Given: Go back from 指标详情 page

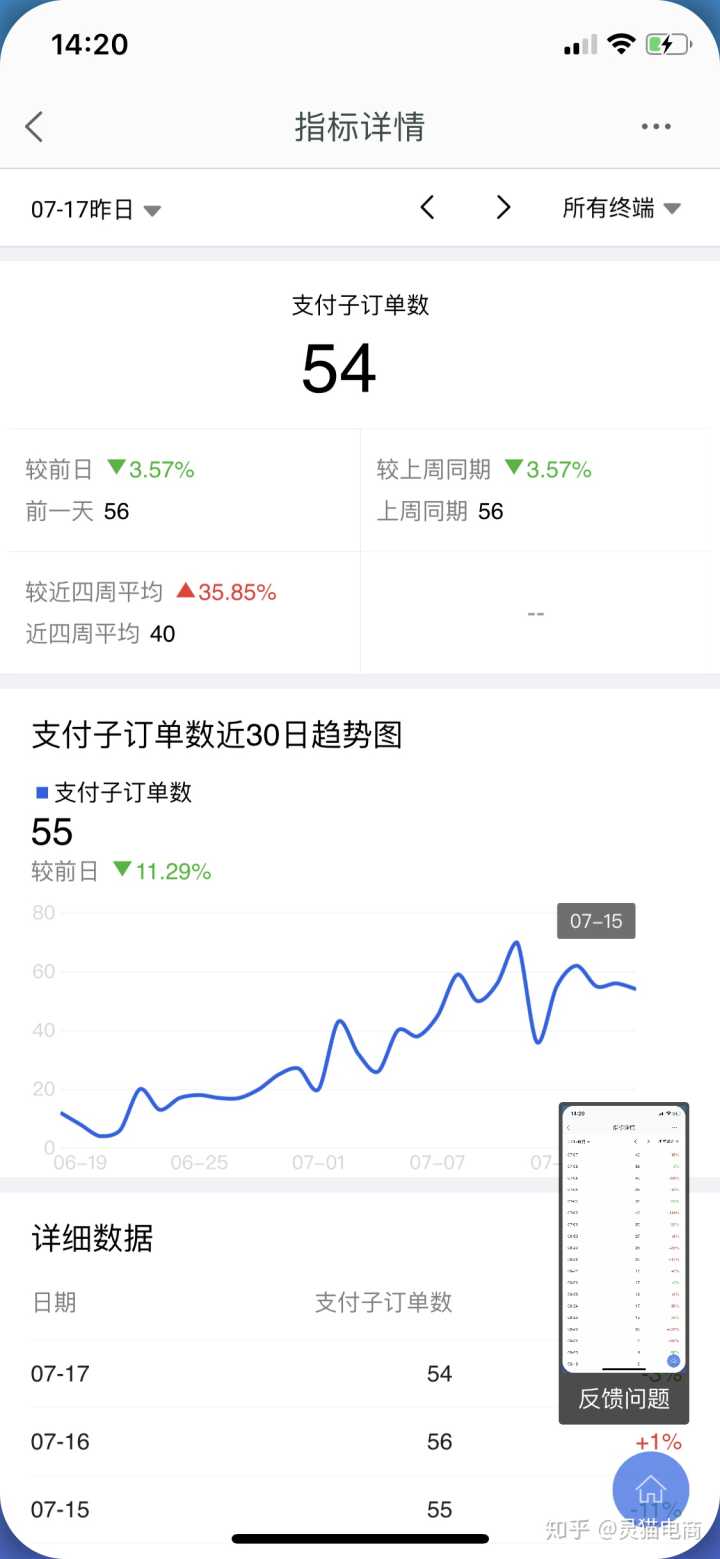Looking at the screenshot, I should coord(35,127).
